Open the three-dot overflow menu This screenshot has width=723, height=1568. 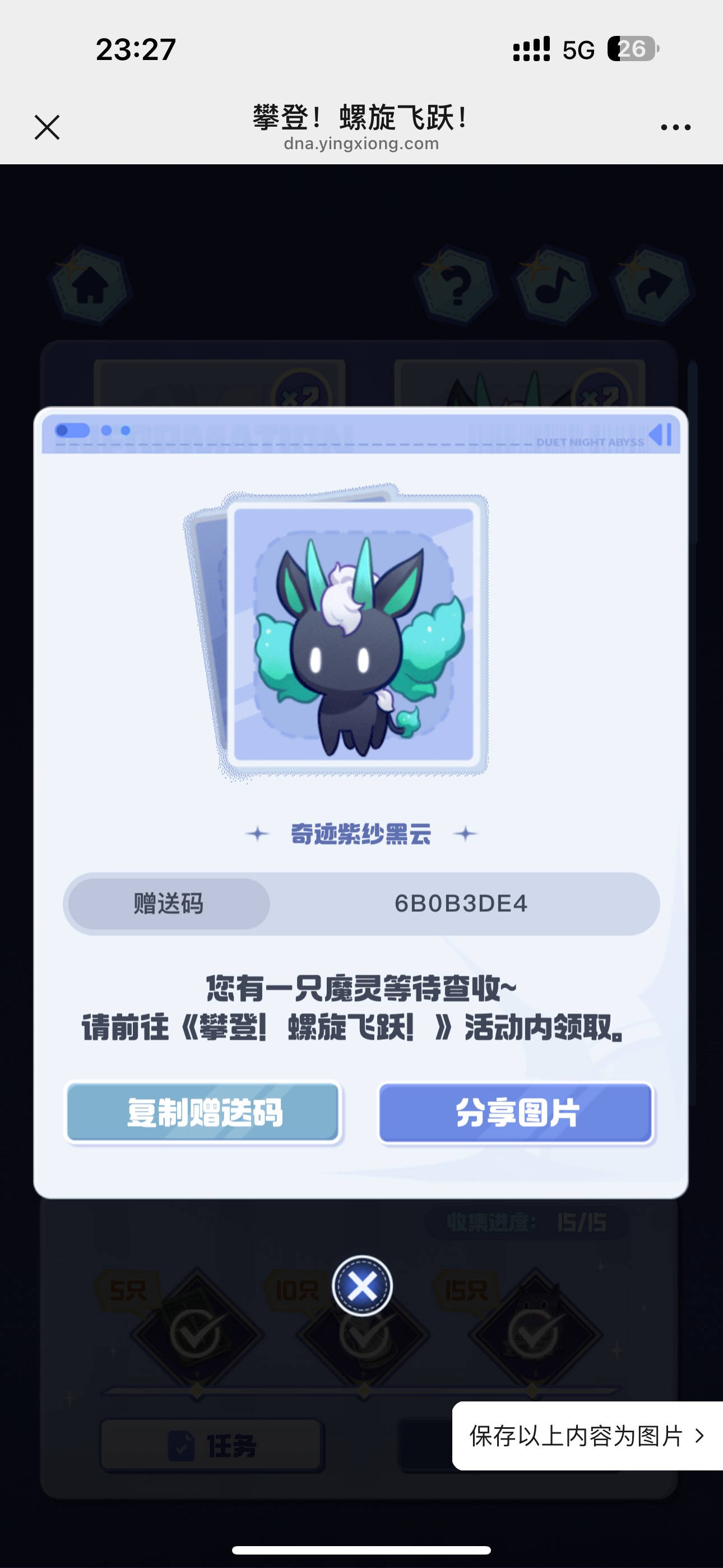tap(675, 127)
